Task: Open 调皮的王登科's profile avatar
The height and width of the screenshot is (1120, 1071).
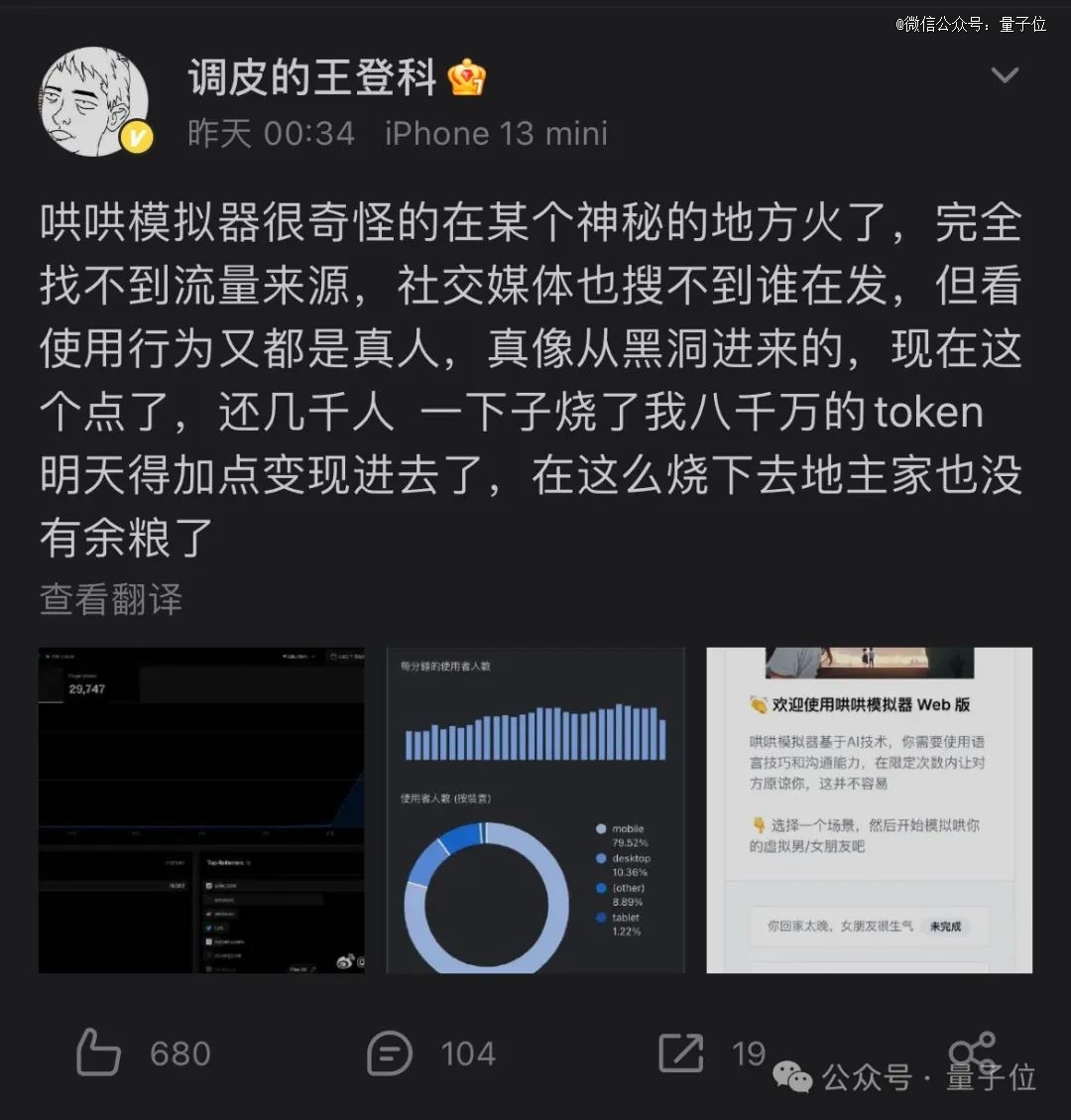Action: coord(94,102)
